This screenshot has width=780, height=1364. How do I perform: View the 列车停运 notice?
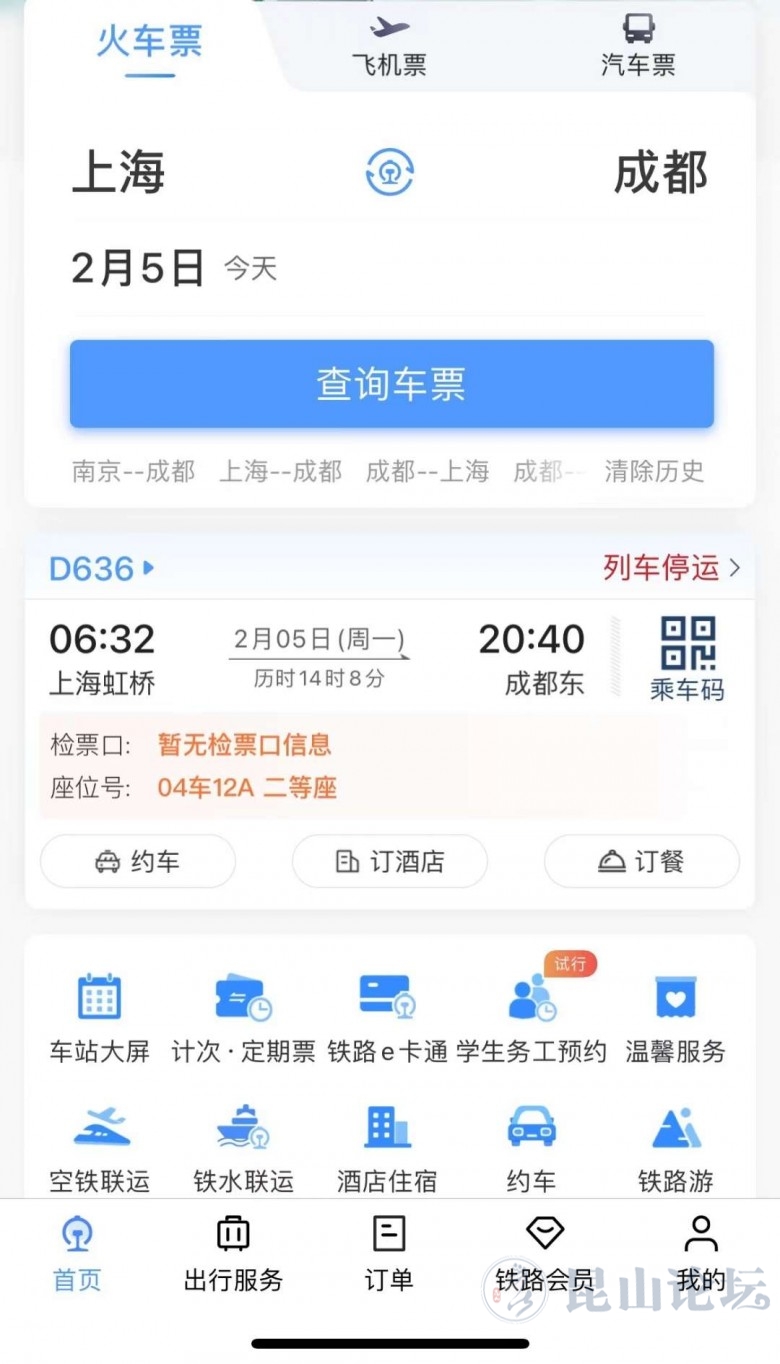[671, 569]
